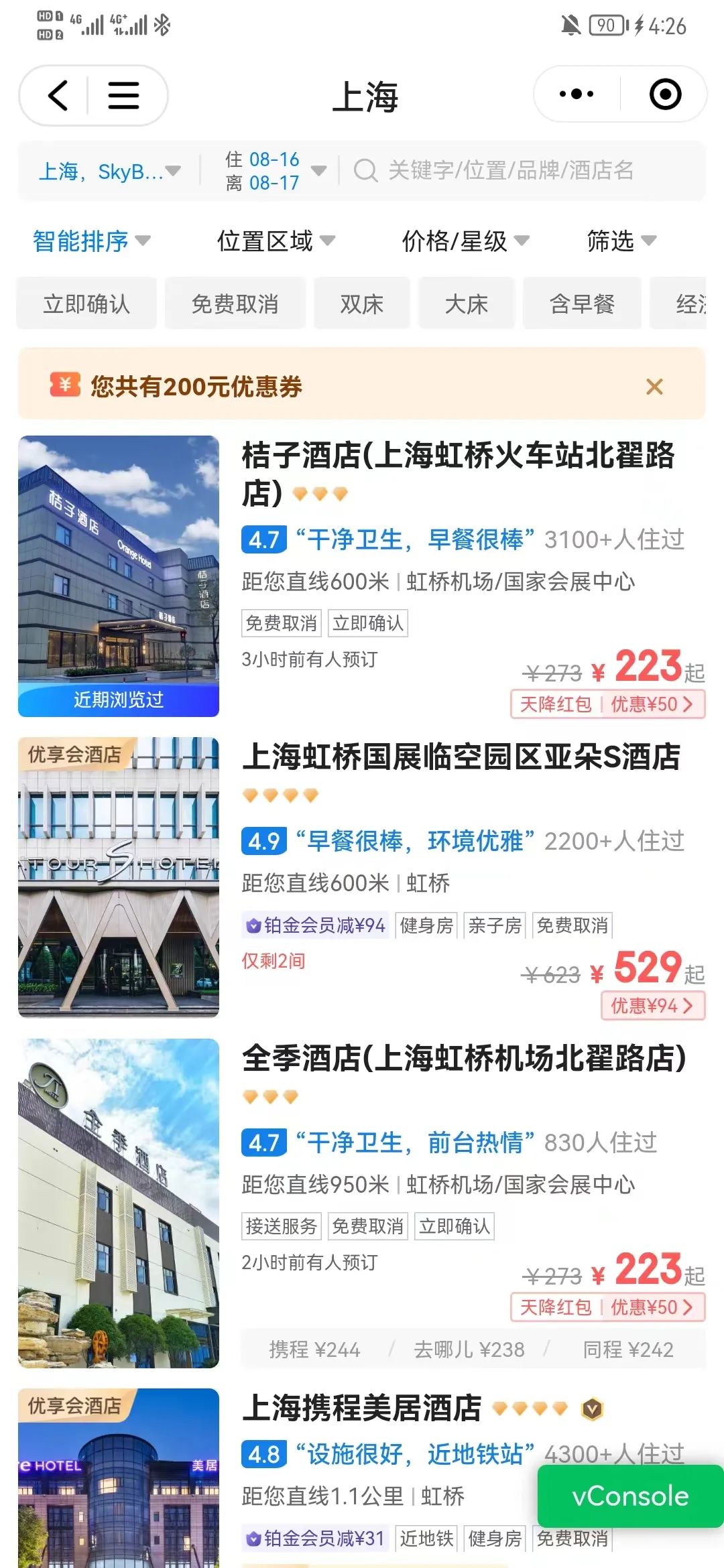Filter hotels by 含早餐

tap(582, 304)
